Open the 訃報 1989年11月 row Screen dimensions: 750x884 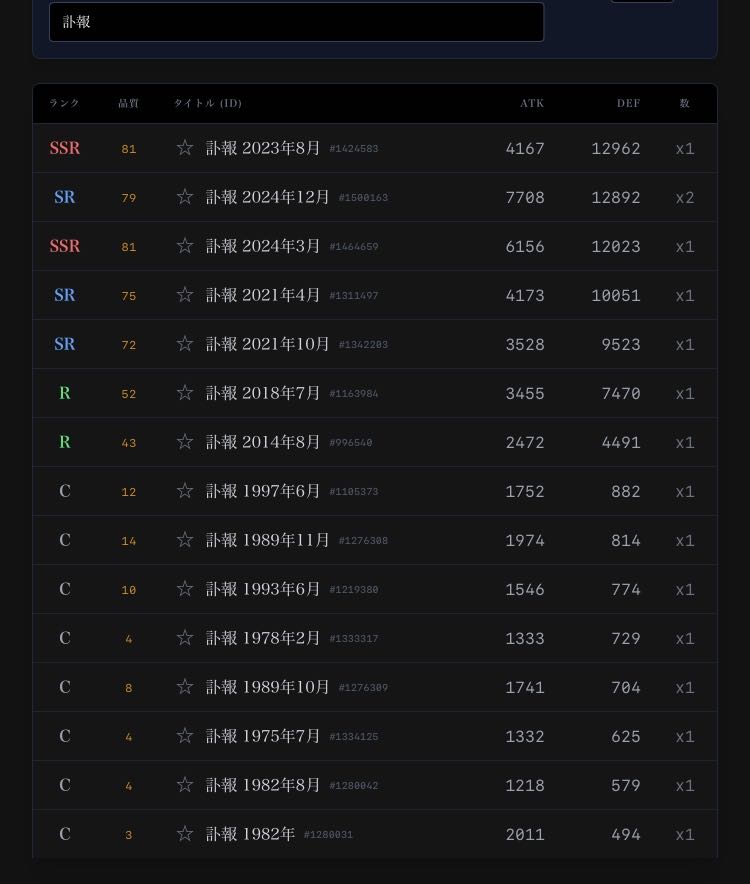point(268,540)
